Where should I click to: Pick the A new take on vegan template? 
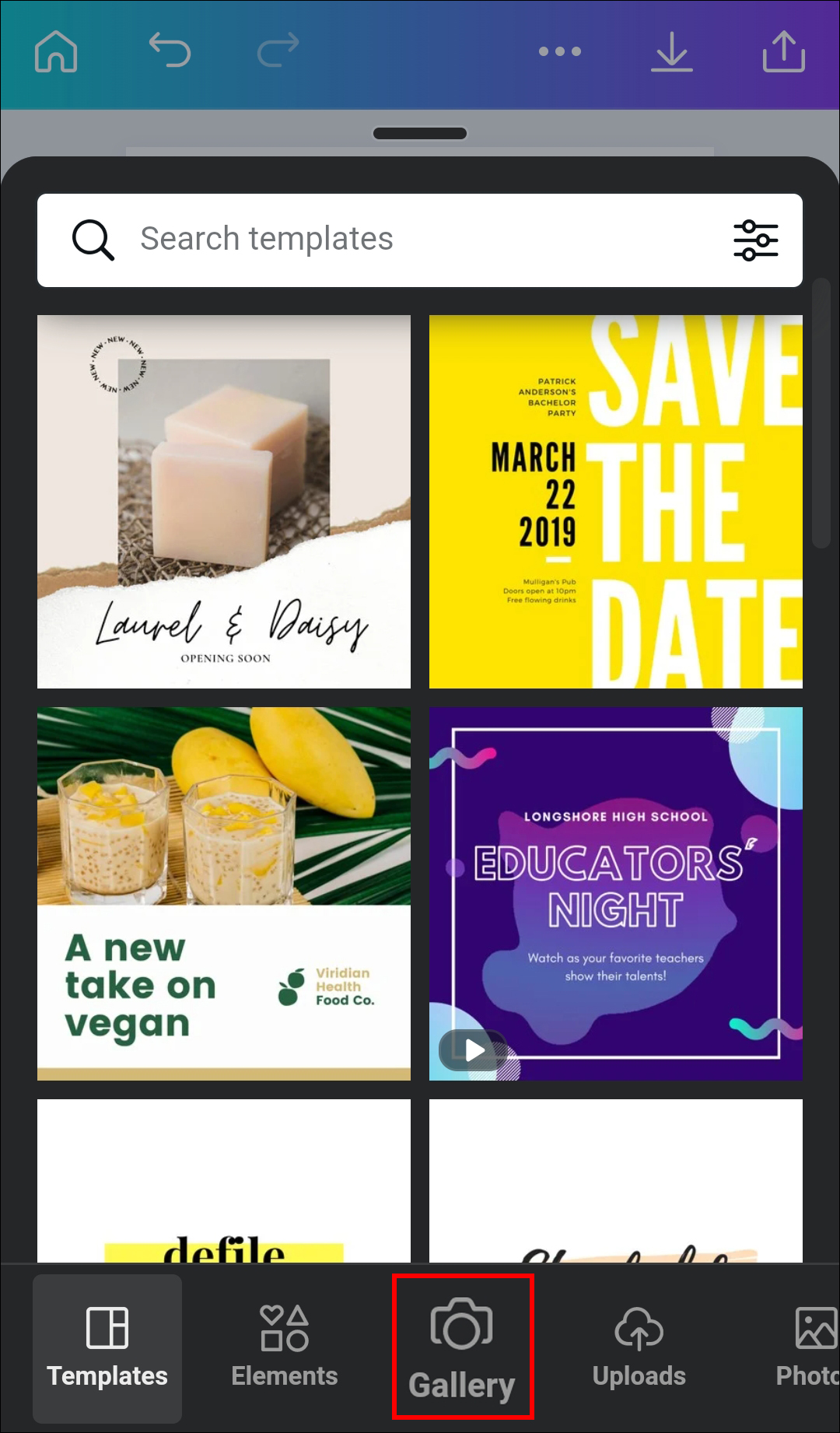point(224,893)
